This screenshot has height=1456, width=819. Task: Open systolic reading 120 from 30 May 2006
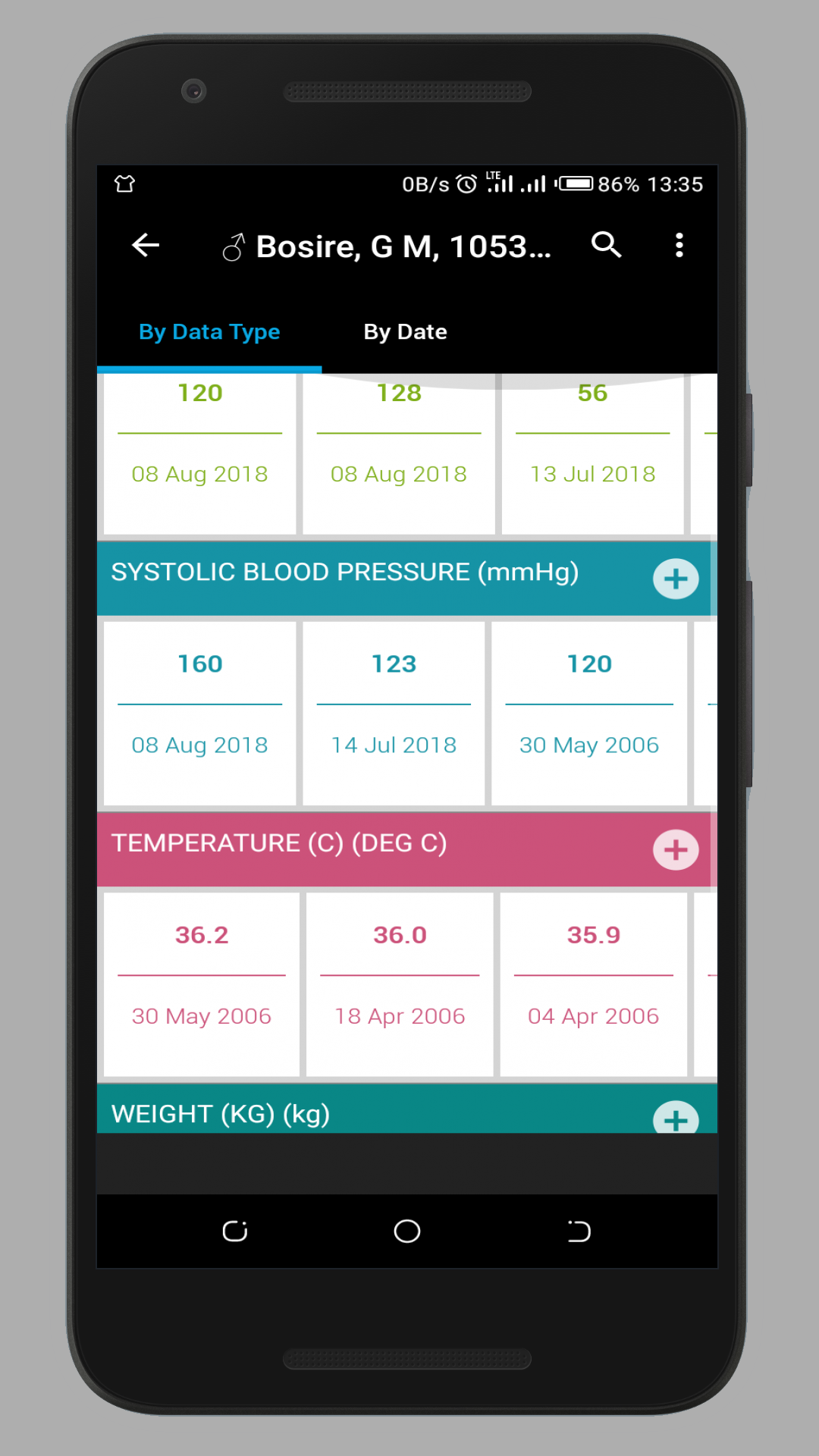click(x=589, y=714)
